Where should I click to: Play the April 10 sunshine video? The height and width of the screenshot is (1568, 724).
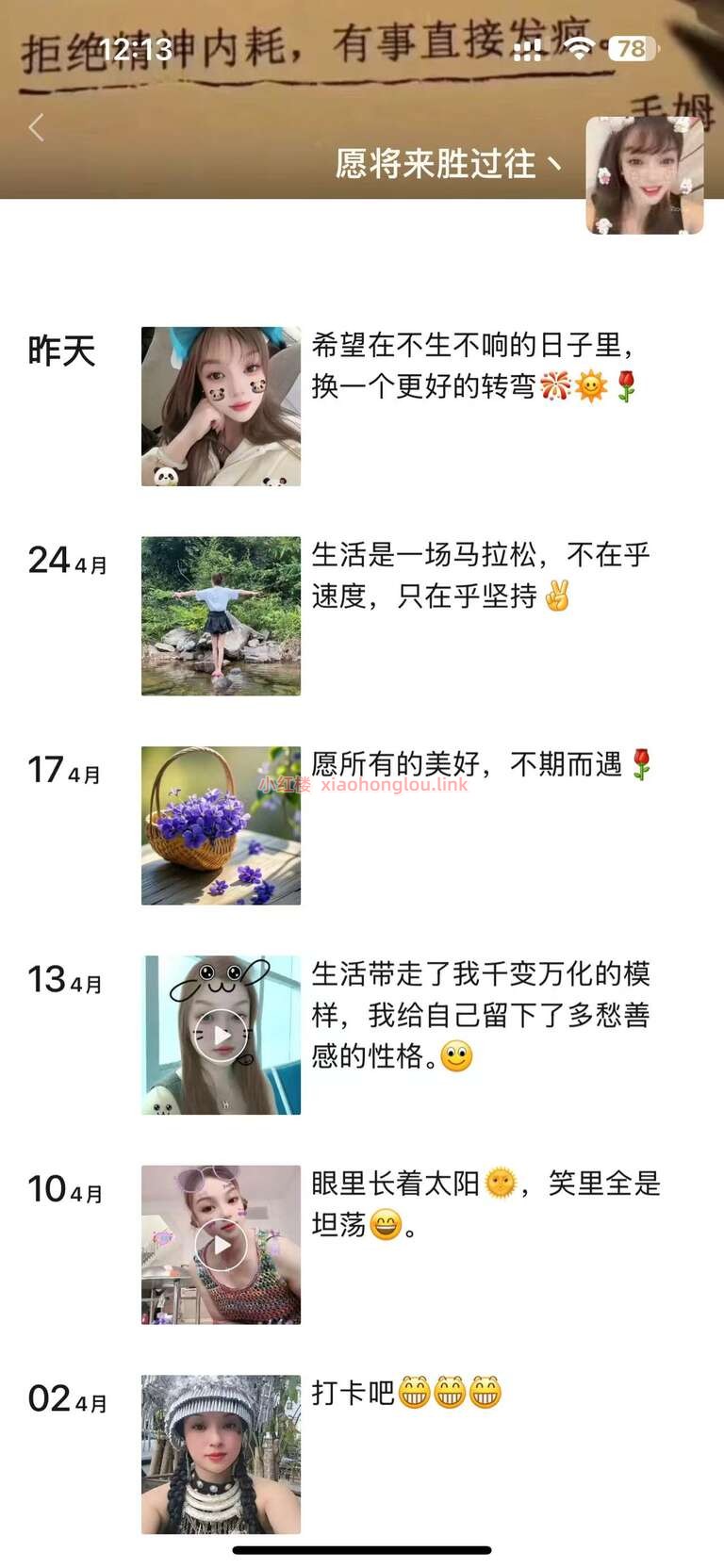point(221,1244)
